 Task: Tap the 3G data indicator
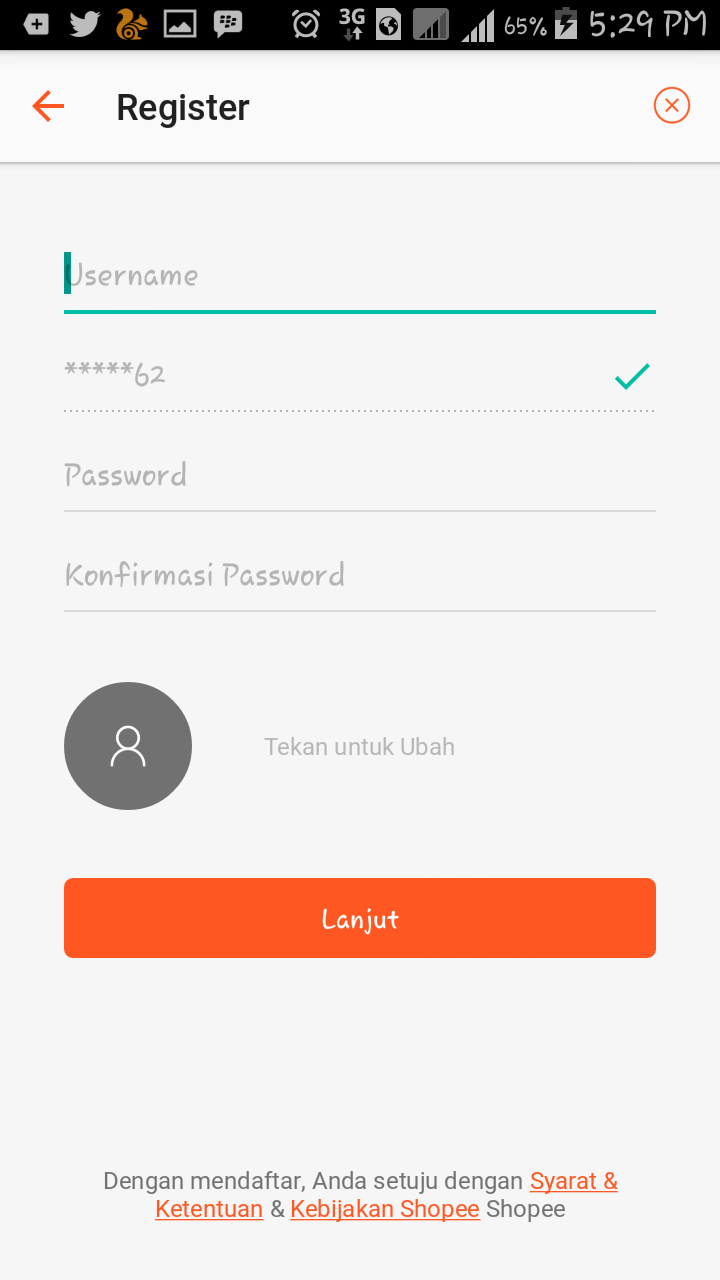click(352, 22)
